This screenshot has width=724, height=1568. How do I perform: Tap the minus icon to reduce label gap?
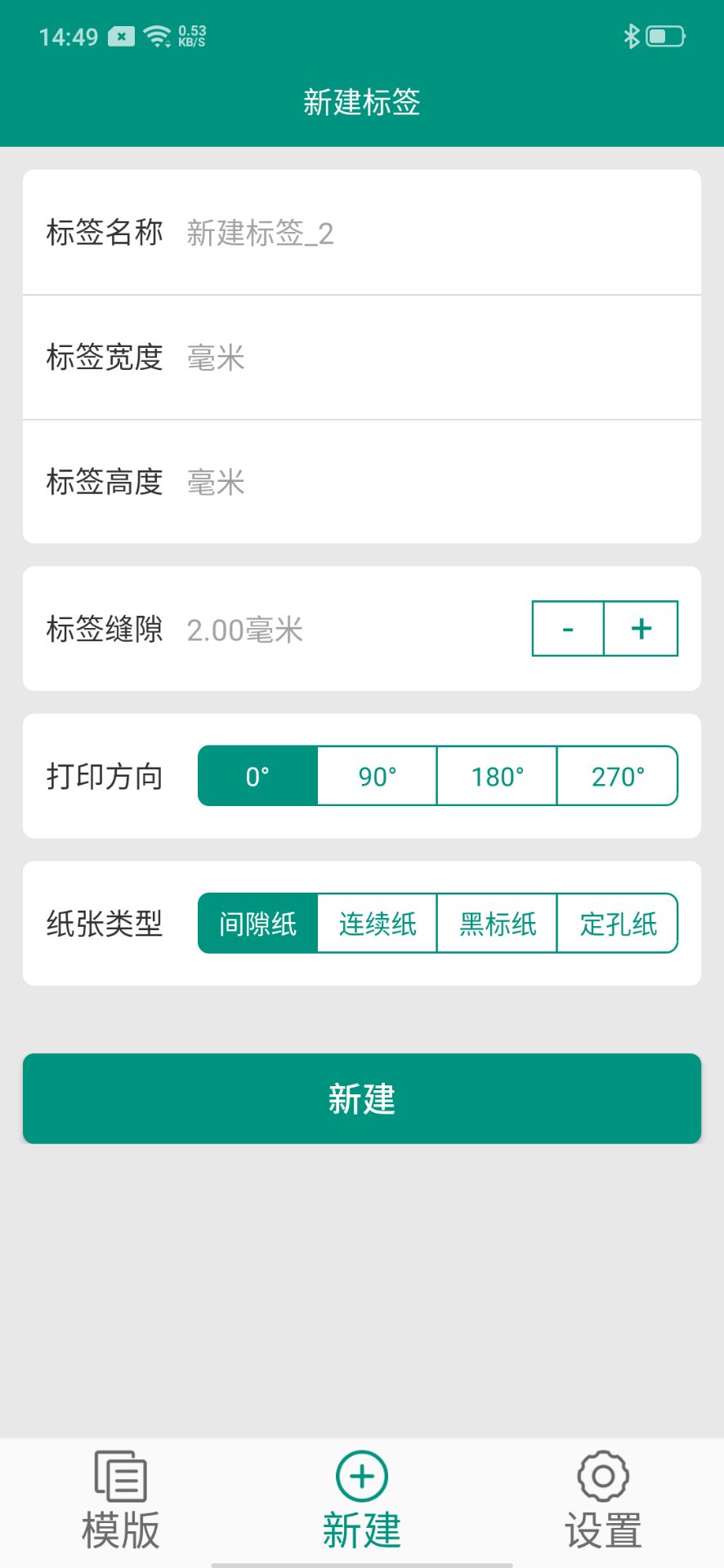(567, 628)
